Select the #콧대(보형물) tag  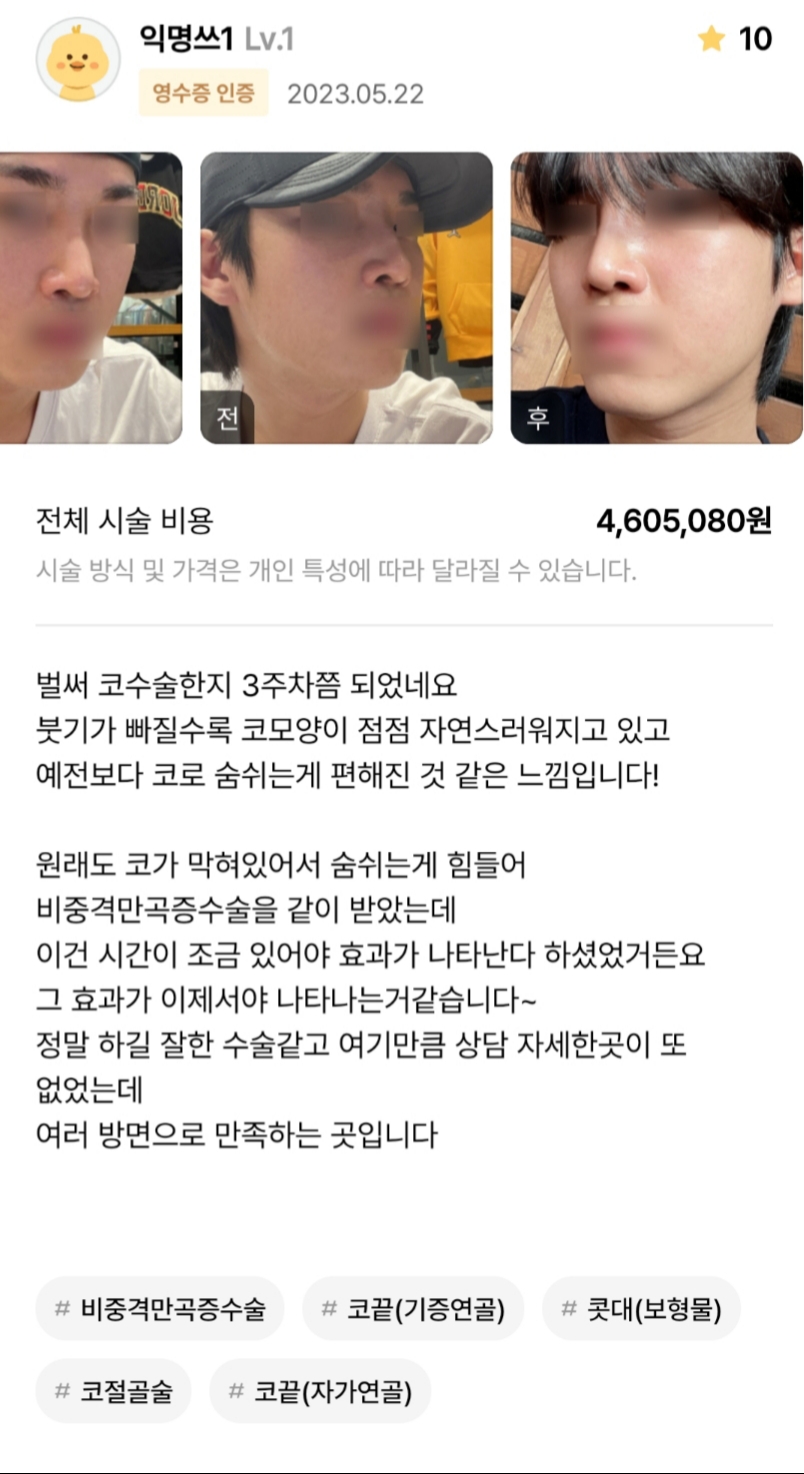pyautogui.click(x=641, y=1308)
